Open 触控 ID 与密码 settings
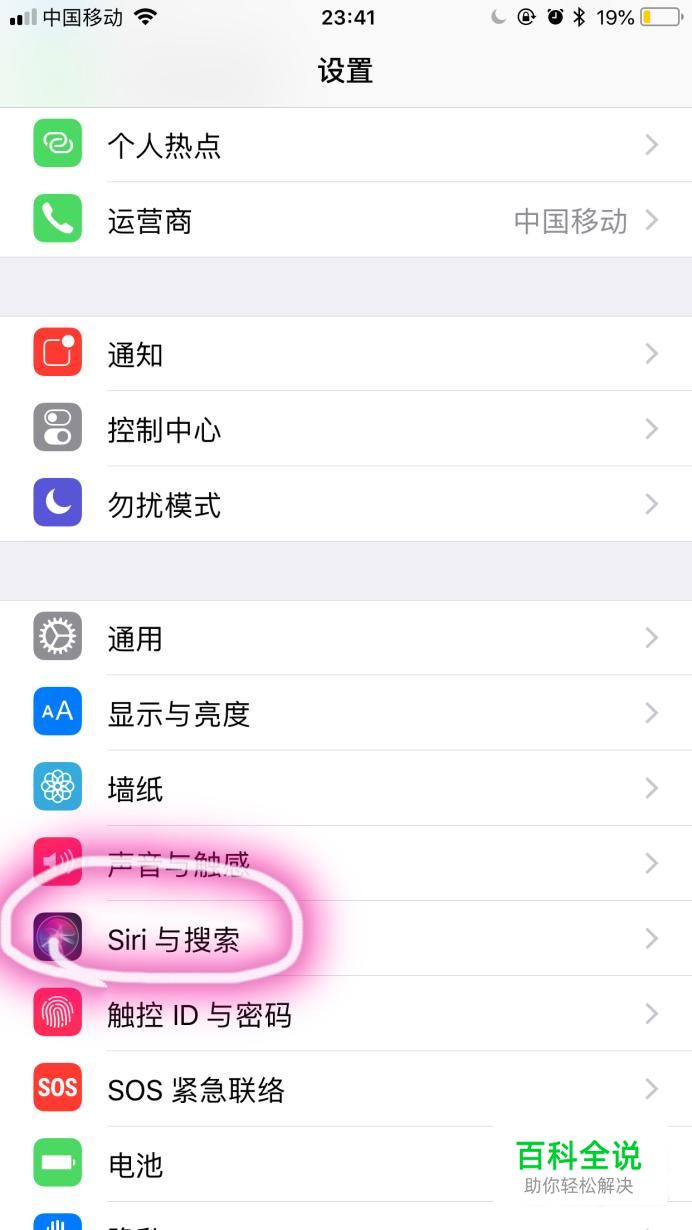The width and height of the screenshot is (692, 1230). (346, 1013)
